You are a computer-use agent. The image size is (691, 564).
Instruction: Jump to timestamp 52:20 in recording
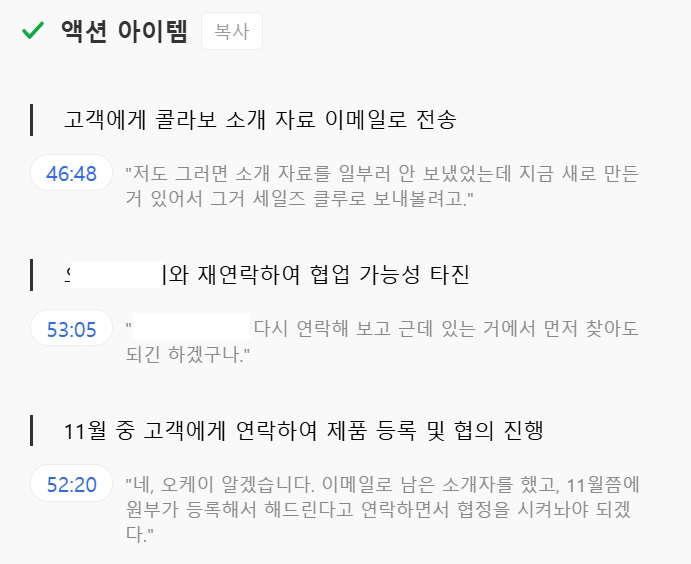pyautogui.click(x=71, y=485)
